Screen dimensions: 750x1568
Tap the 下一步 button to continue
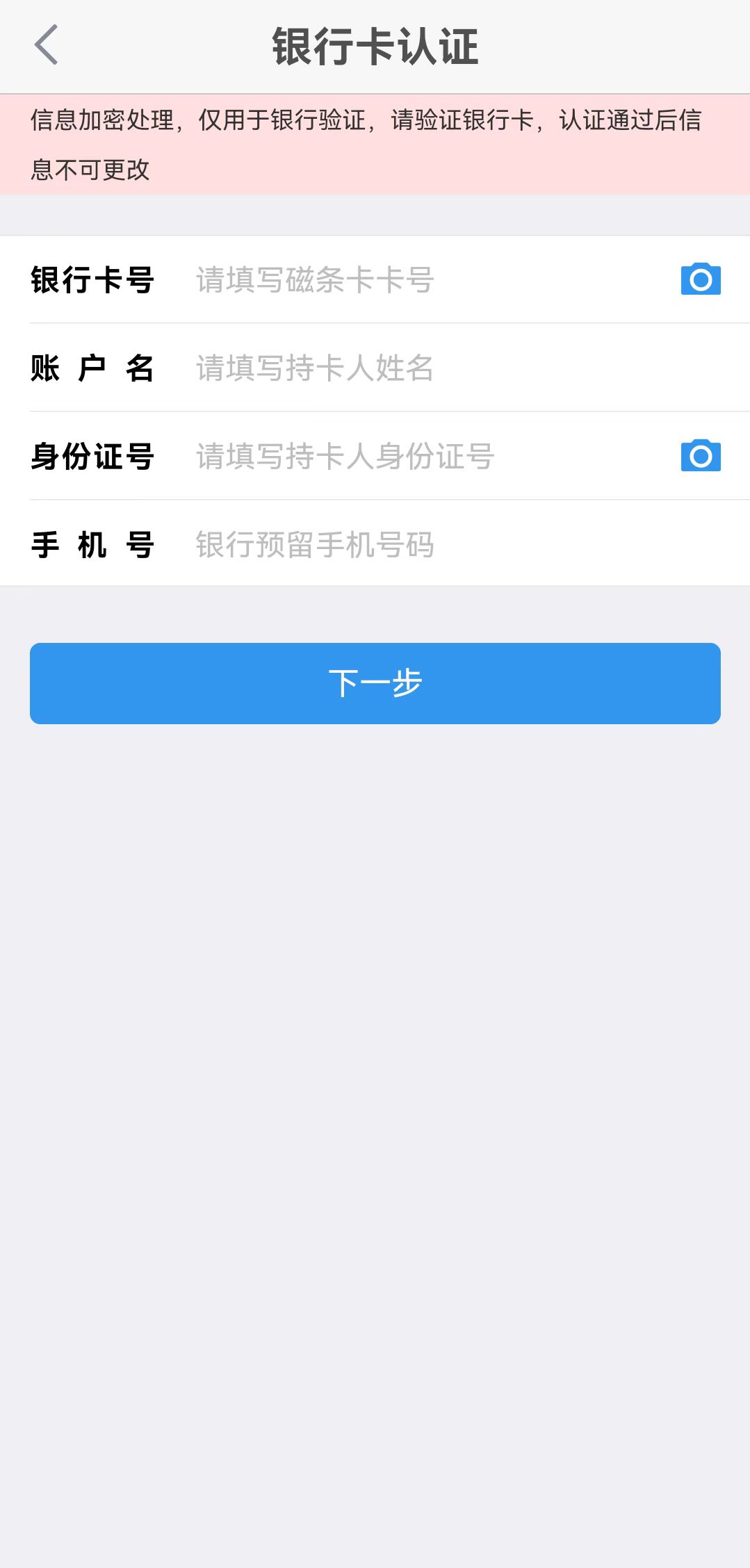coord(375,683)
